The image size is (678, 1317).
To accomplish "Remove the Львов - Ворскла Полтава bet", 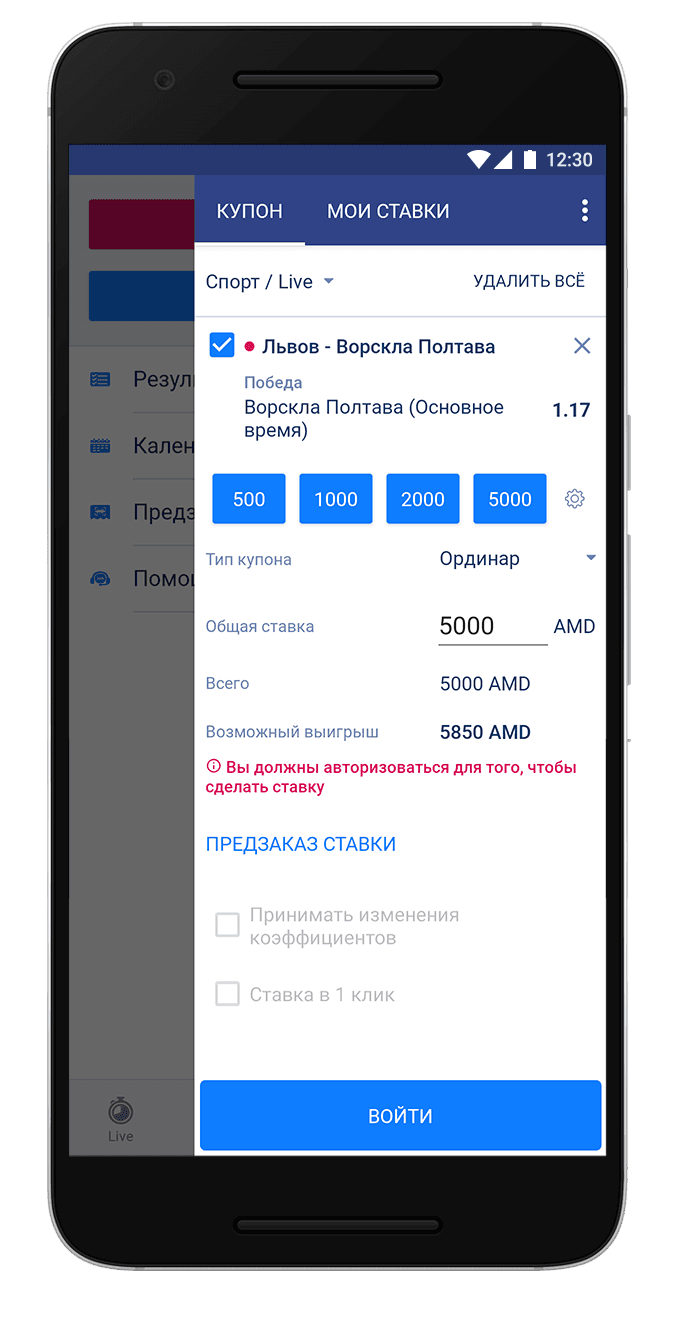I will [x=582, y=346].
